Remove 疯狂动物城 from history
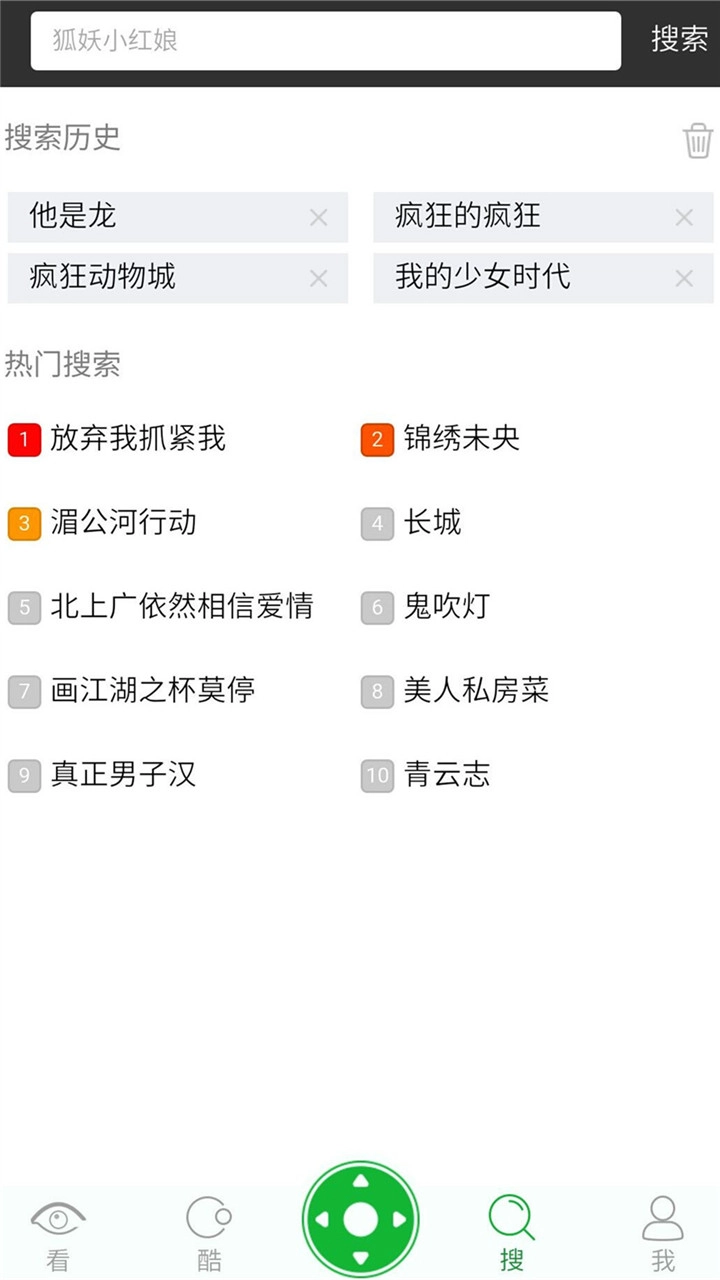Image resolution: width=720 pixels, height=1280 pixels. click(x=319, y=278)
